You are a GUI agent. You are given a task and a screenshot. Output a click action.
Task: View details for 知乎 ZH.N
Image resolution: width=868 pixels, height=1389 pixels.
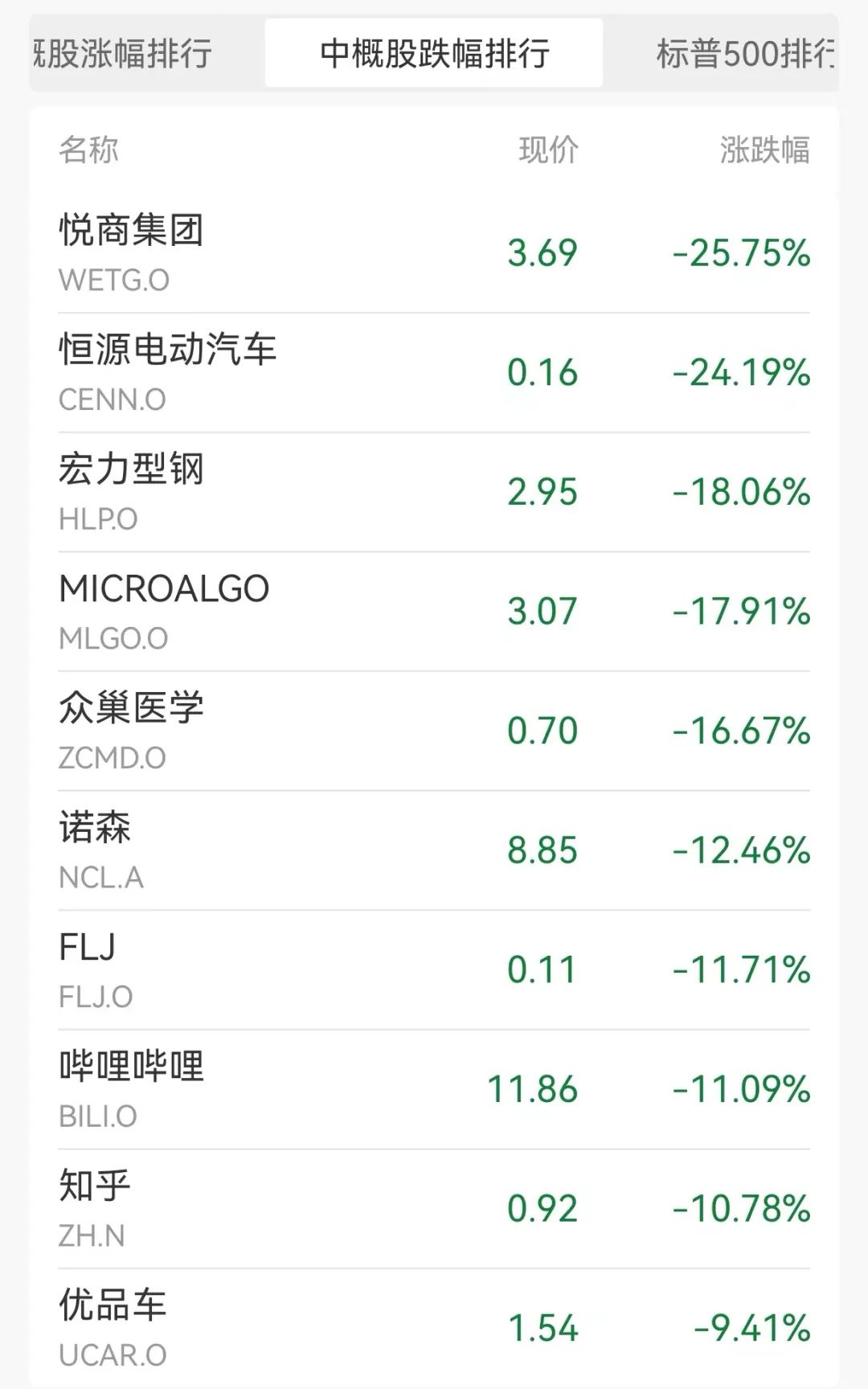(x=434, y=1209)
